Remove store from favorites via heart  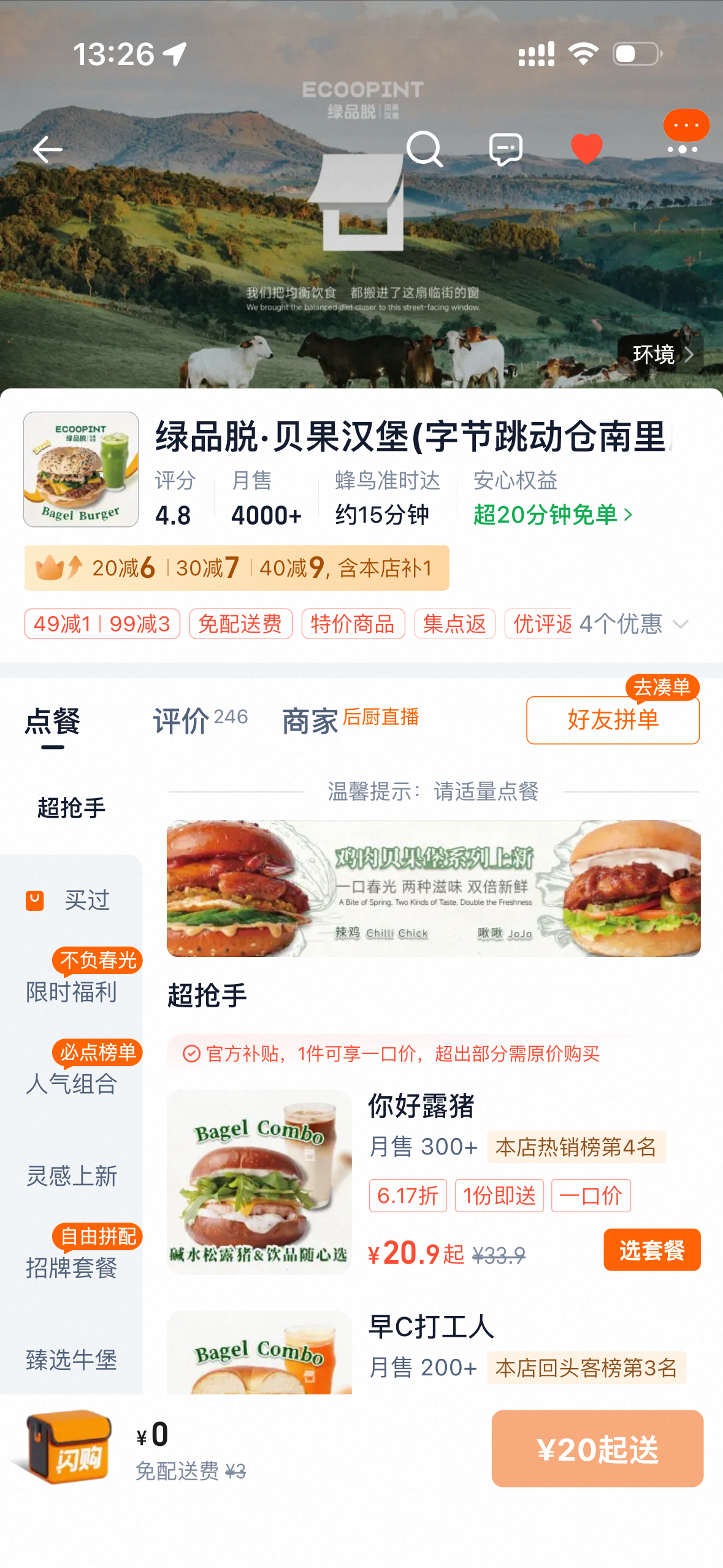(586, 149)
